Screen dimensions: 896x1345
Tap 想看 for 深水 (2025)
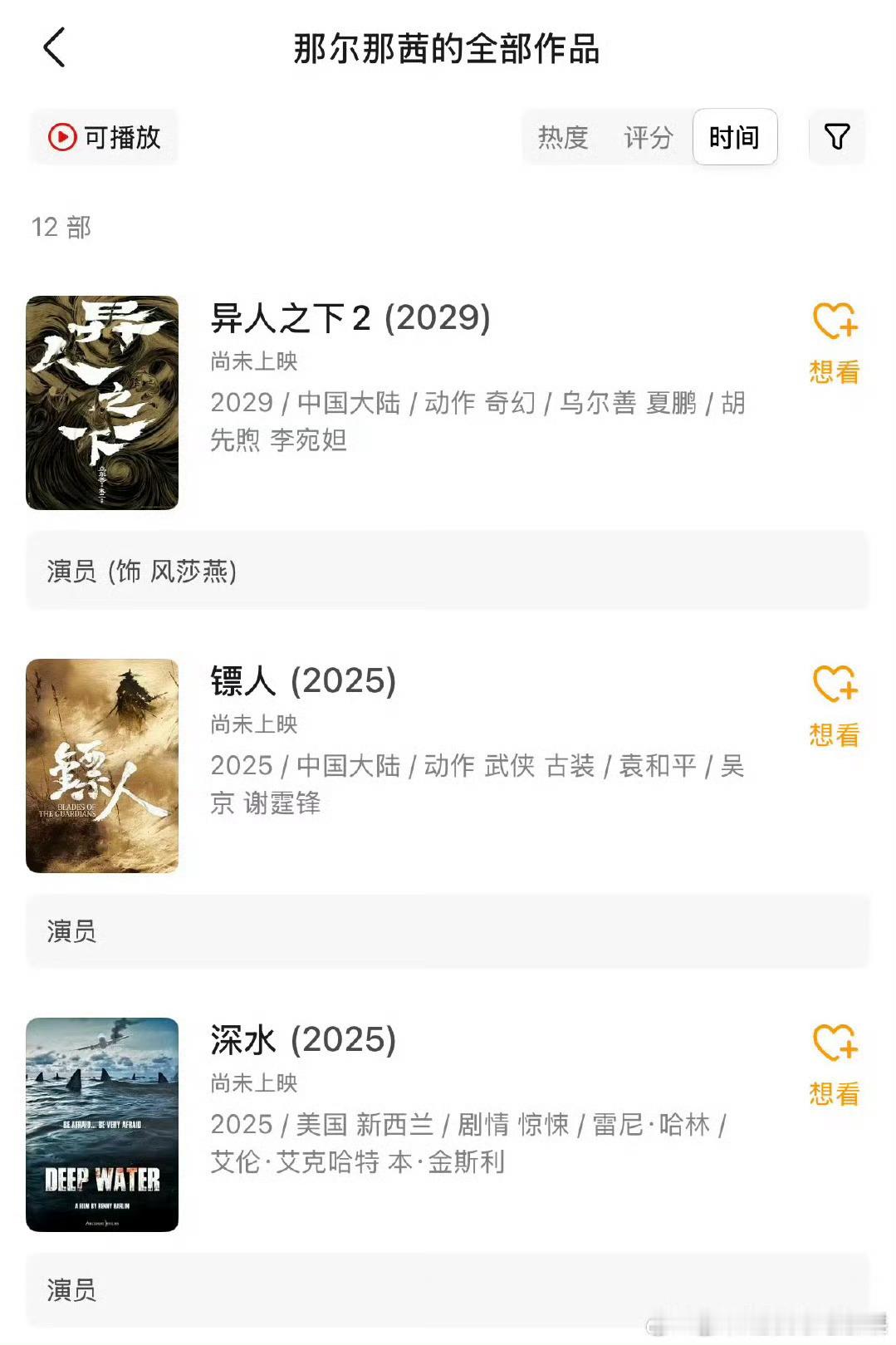[835, 1064]
